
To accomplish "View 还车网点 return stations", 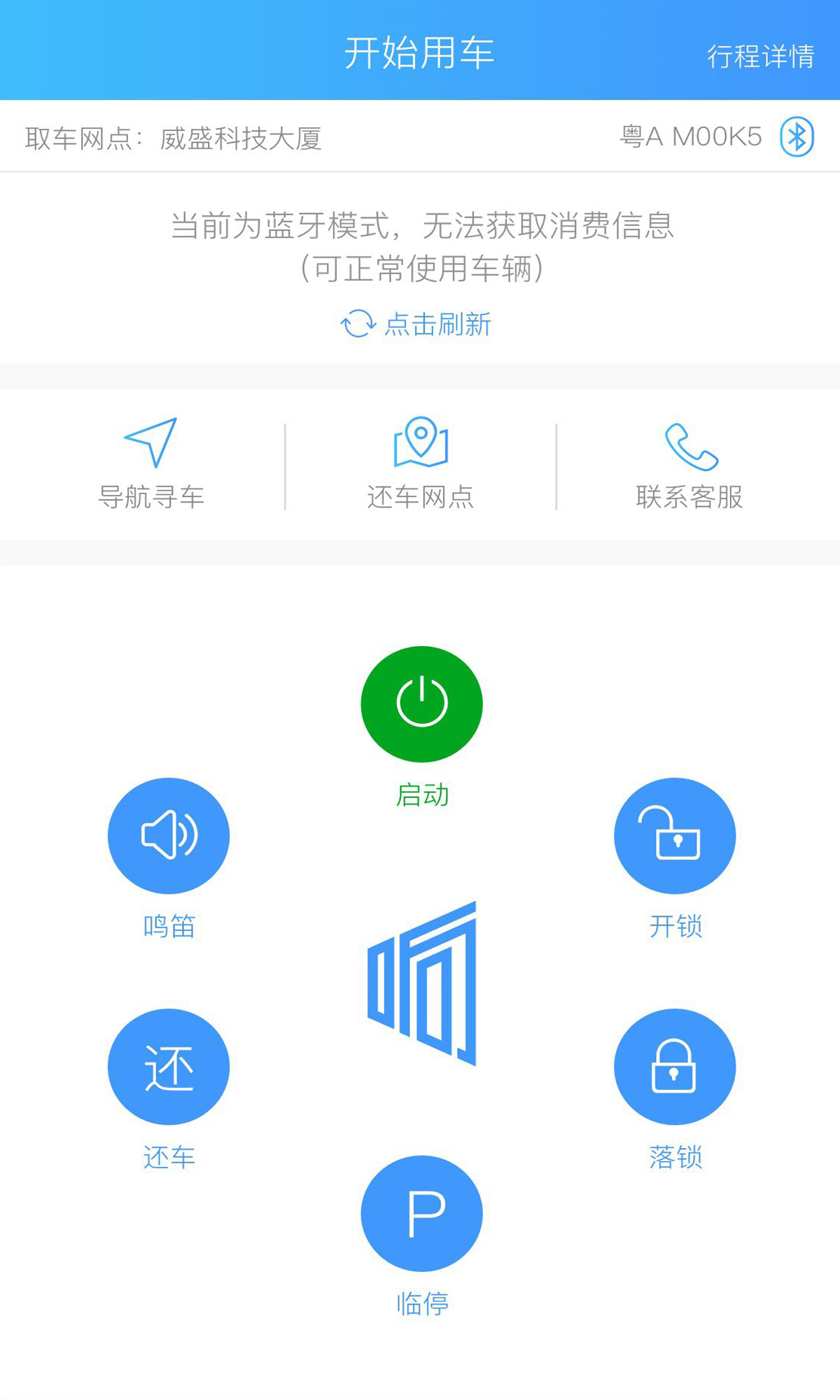I will (x=421, y=463).
